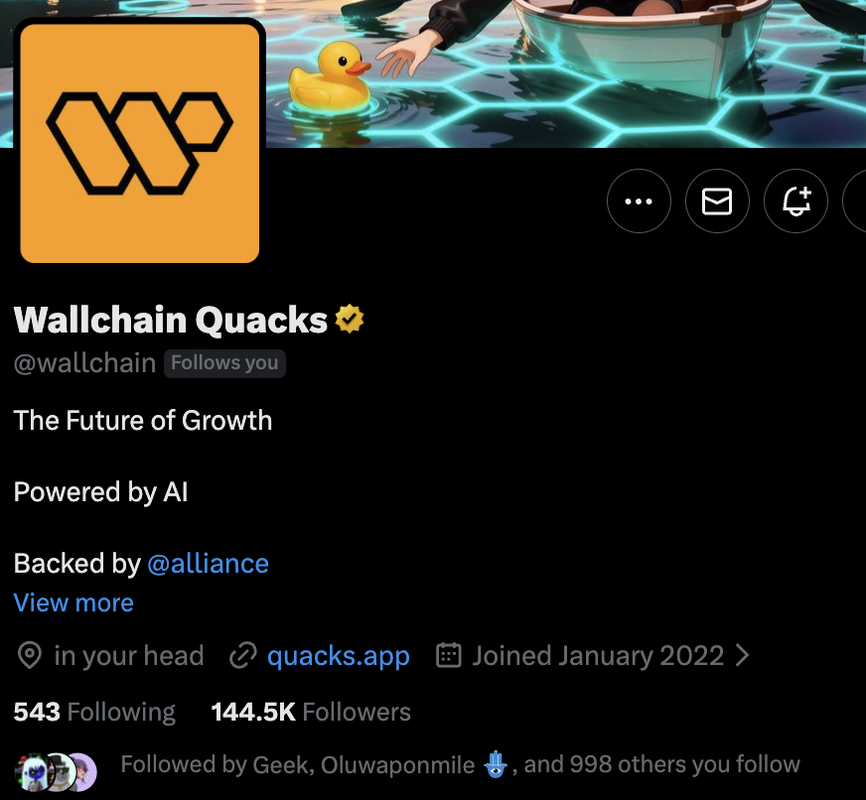The width and height of the screenshot is (866, 800).
Task: Expand the bio with View more
Action: tap(73, 603)
